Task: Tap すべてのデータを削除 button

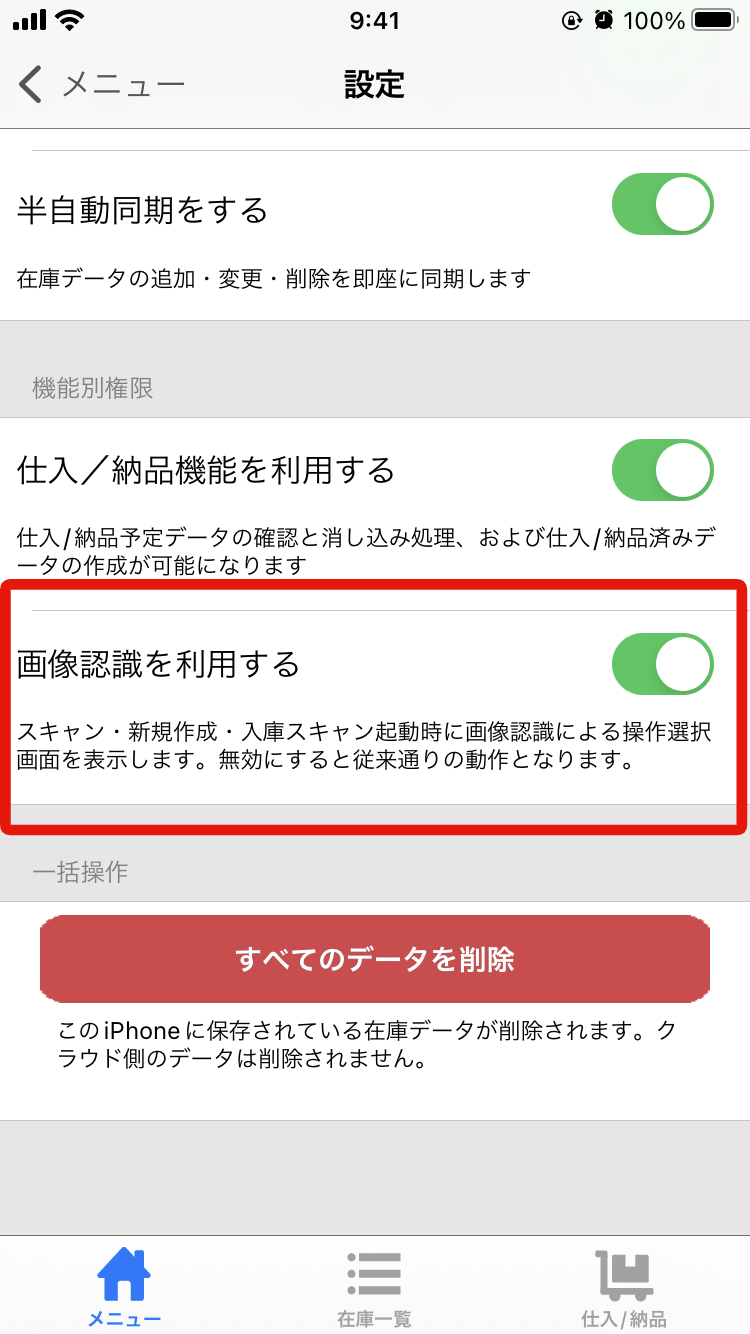Action: (375, 960)
